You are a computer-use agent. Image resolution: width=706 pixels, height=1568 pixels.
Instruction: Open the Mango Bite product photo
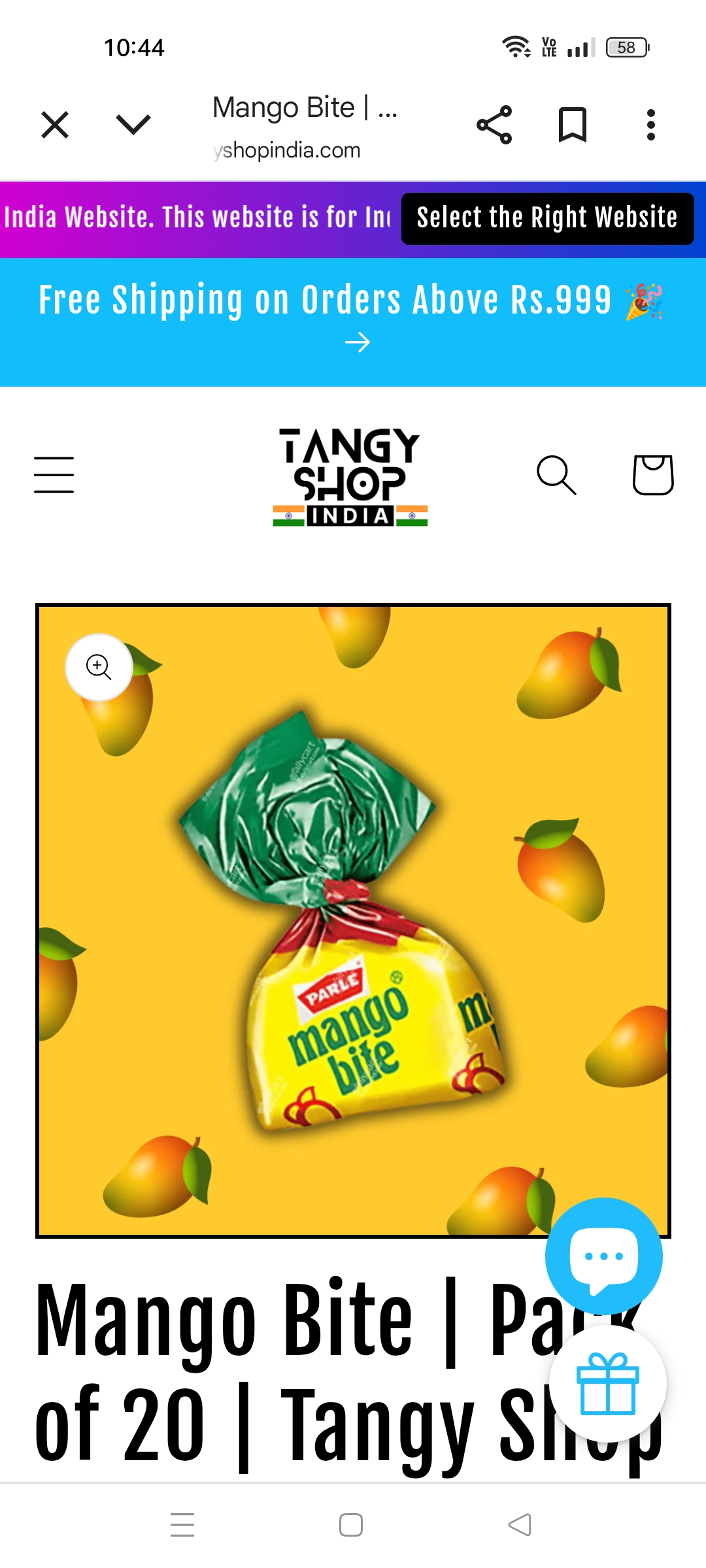tap(353, 920)
